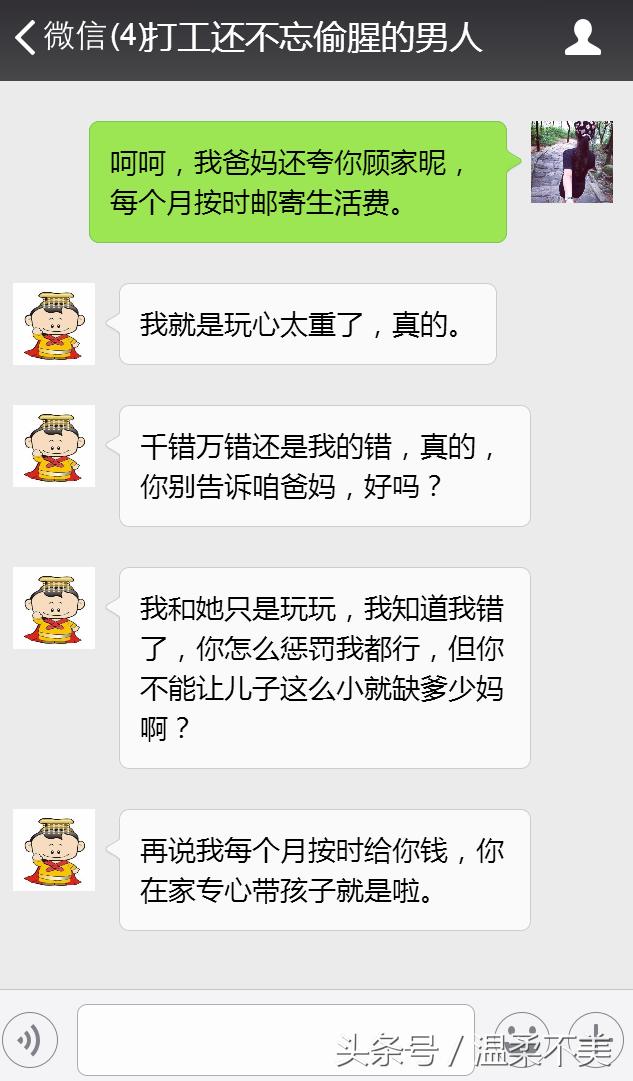Image resolution: width=633 pixels, height=1081 pixels.
Task: Open the profile photo beside the green message
Action: tap(571, 162)
